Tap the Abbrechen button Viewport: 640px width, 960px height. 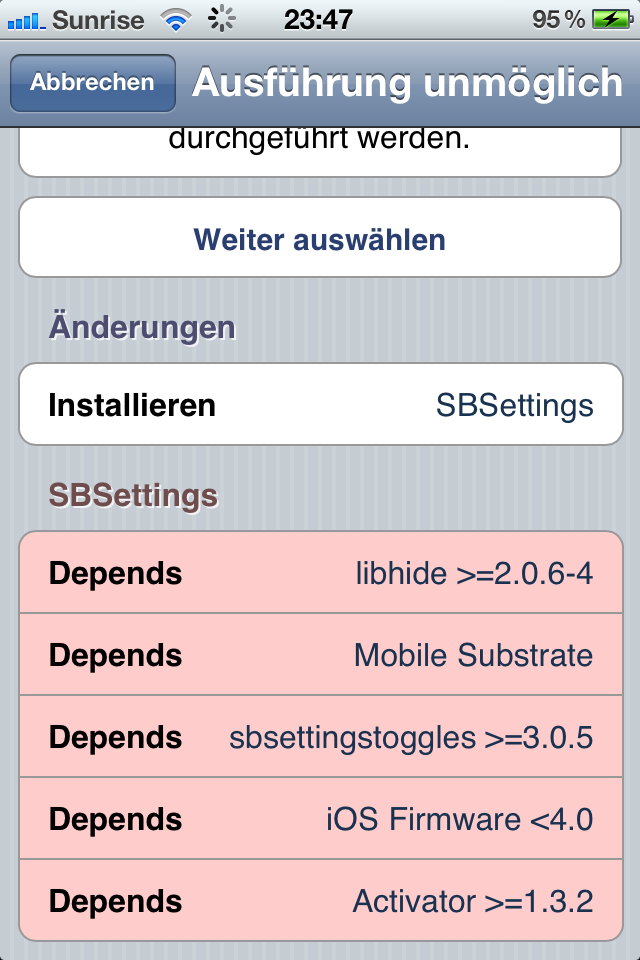coord(92,83)
